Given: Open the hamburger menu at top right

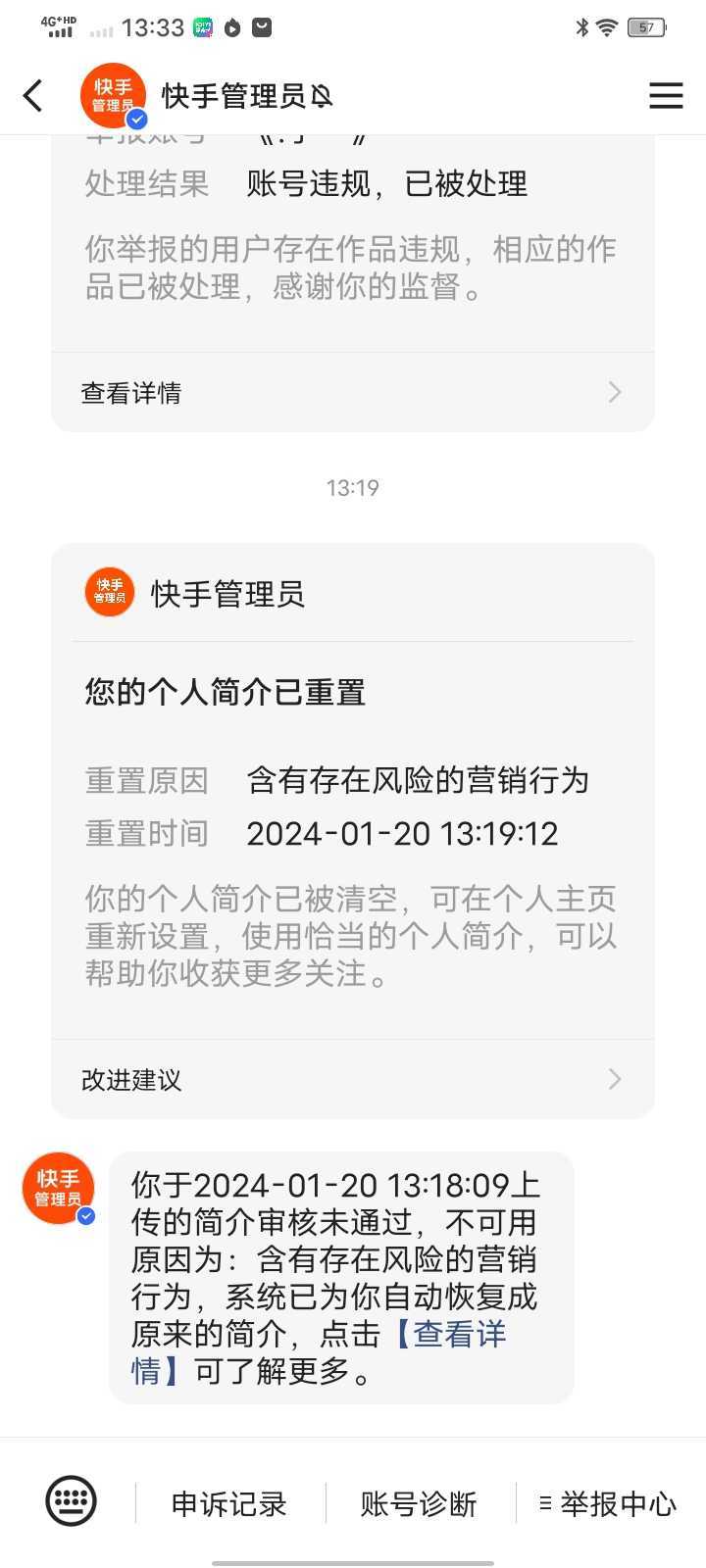Looking at the screenshot, I should click(x=666, y=95).
